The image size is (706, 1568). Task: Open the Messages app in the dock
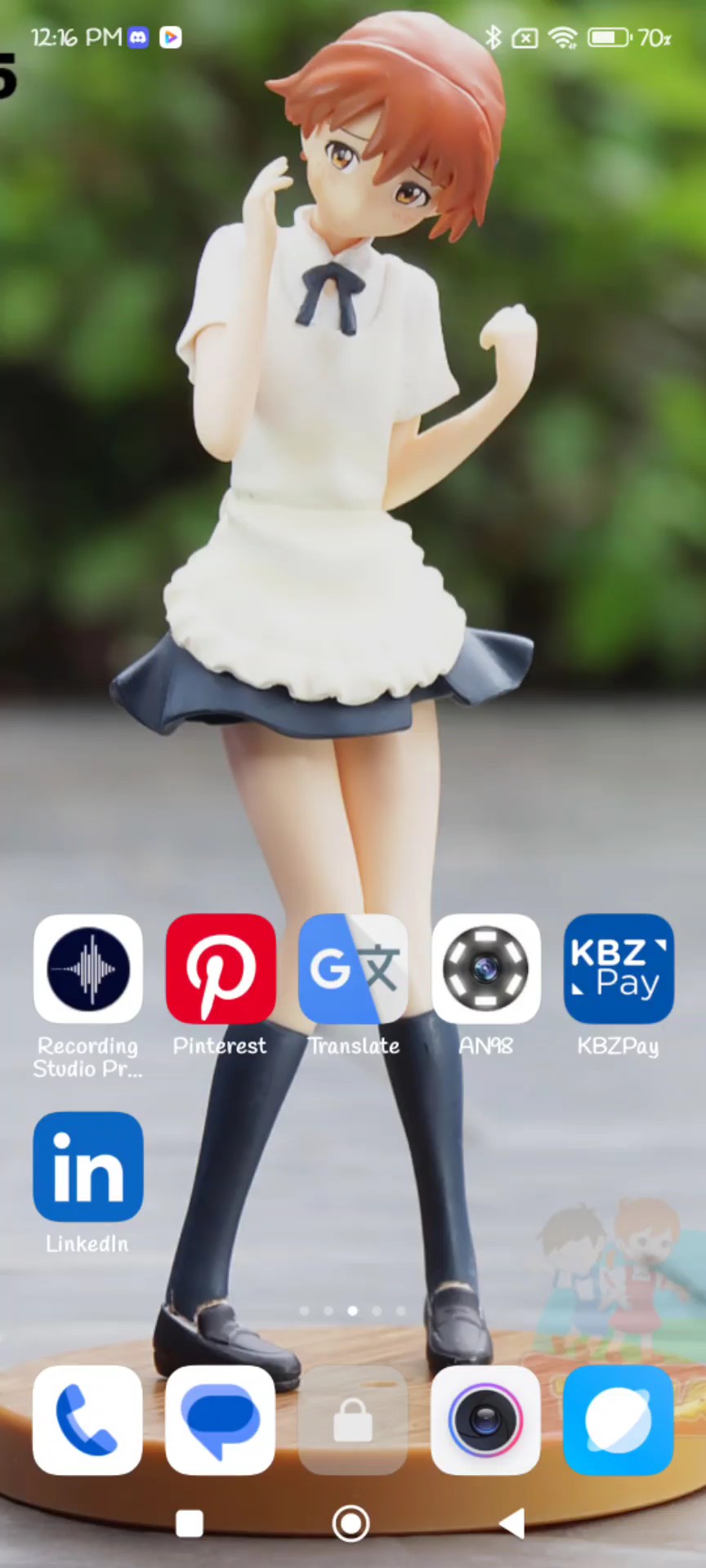pyautogui.click(x=221, y=1420)
